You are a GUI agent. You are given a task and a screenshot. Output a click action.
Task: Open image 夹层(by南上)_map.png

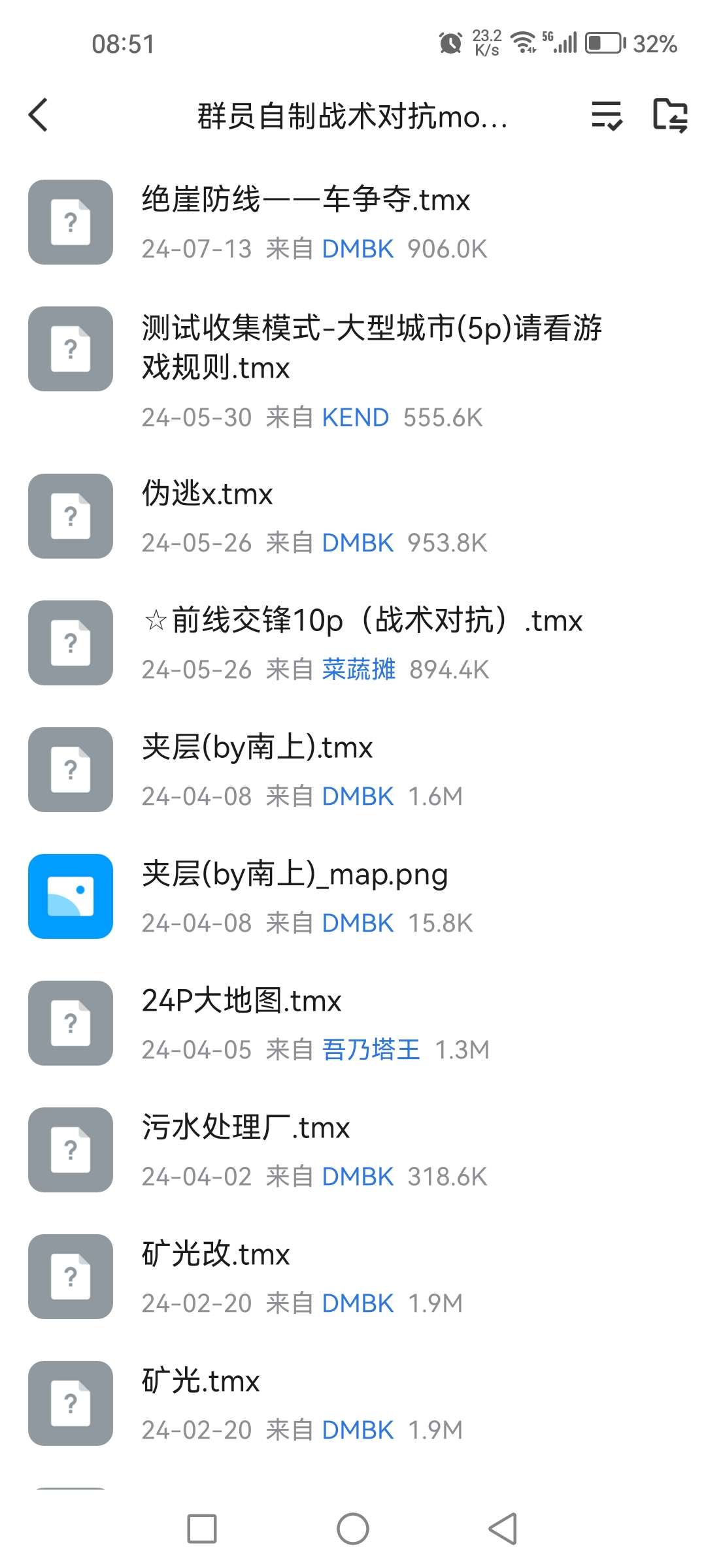[x=353, y=896]
